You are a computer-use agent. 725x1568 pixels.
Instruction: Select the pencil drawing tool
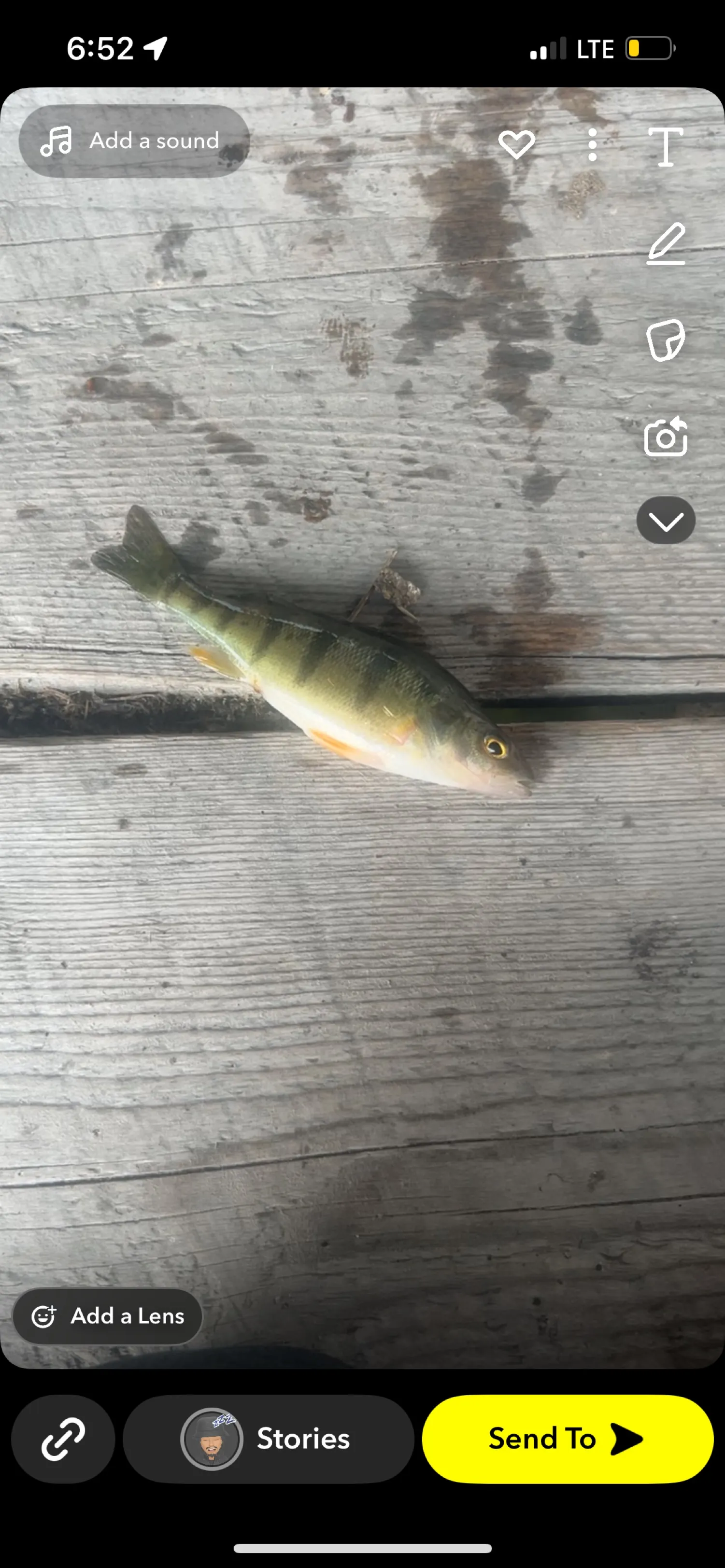tap(665, 243)
